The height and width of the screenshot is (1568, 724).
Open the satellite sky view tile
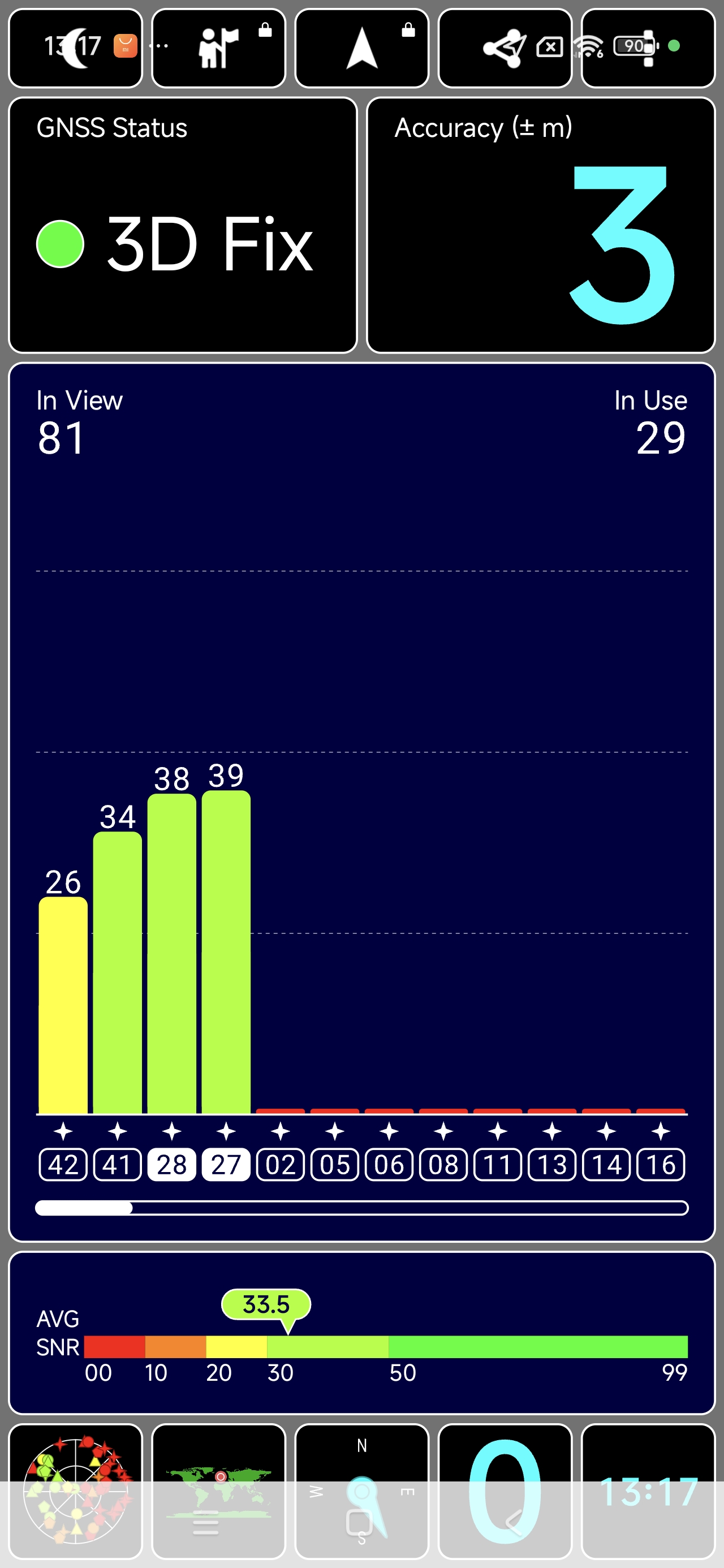[x=75, y=1491]
